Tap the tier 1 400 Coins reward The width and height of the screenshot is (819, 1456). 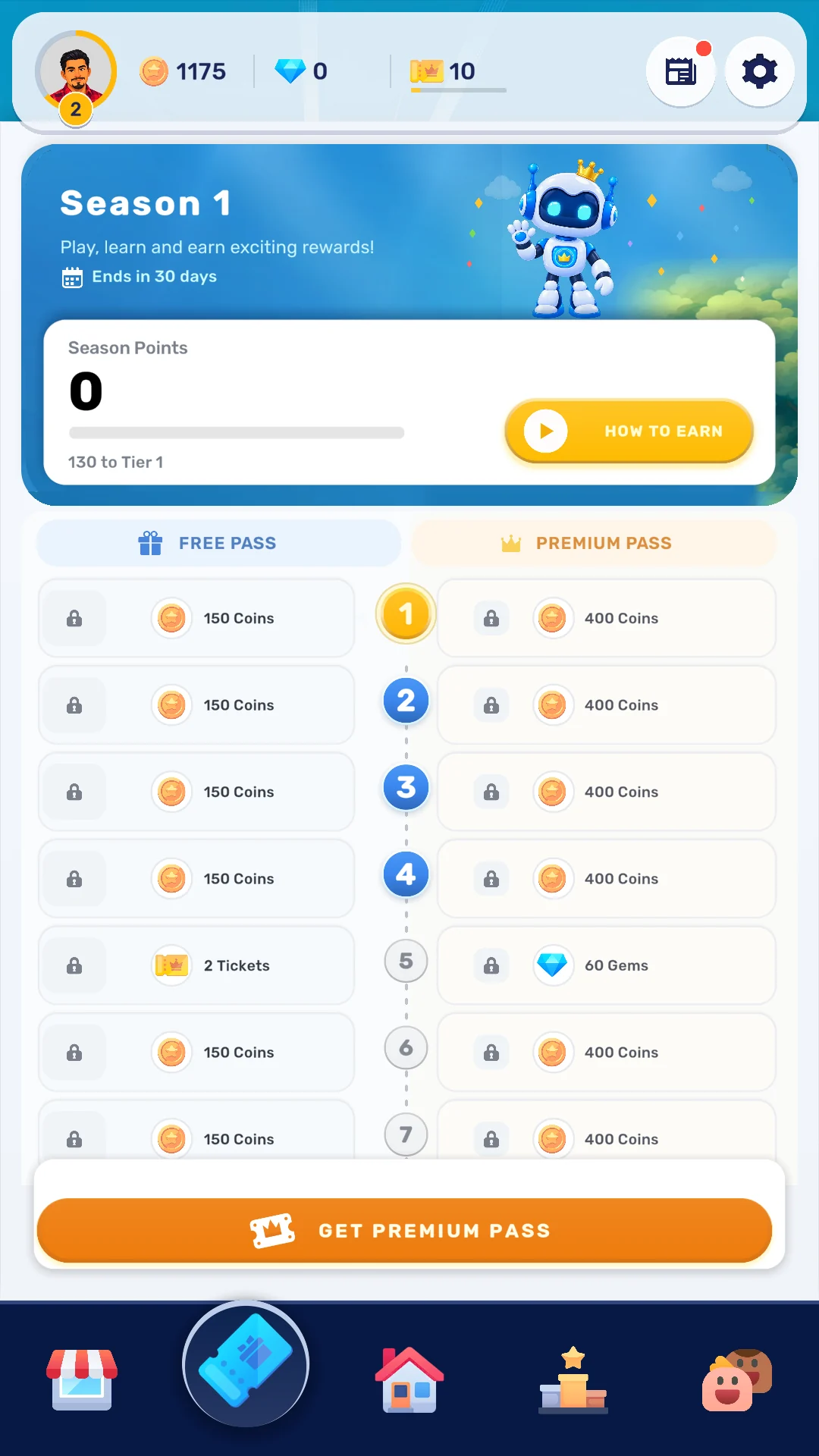[607, 618]
